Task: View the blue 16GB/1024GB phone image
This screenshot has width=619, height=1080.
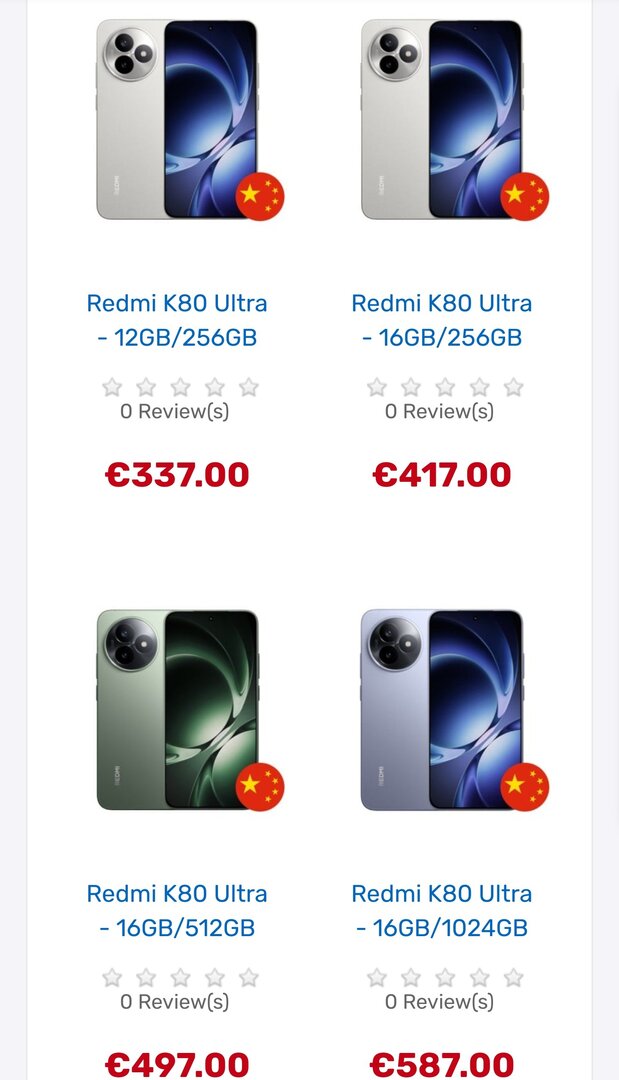Action: tap(441, 710)
